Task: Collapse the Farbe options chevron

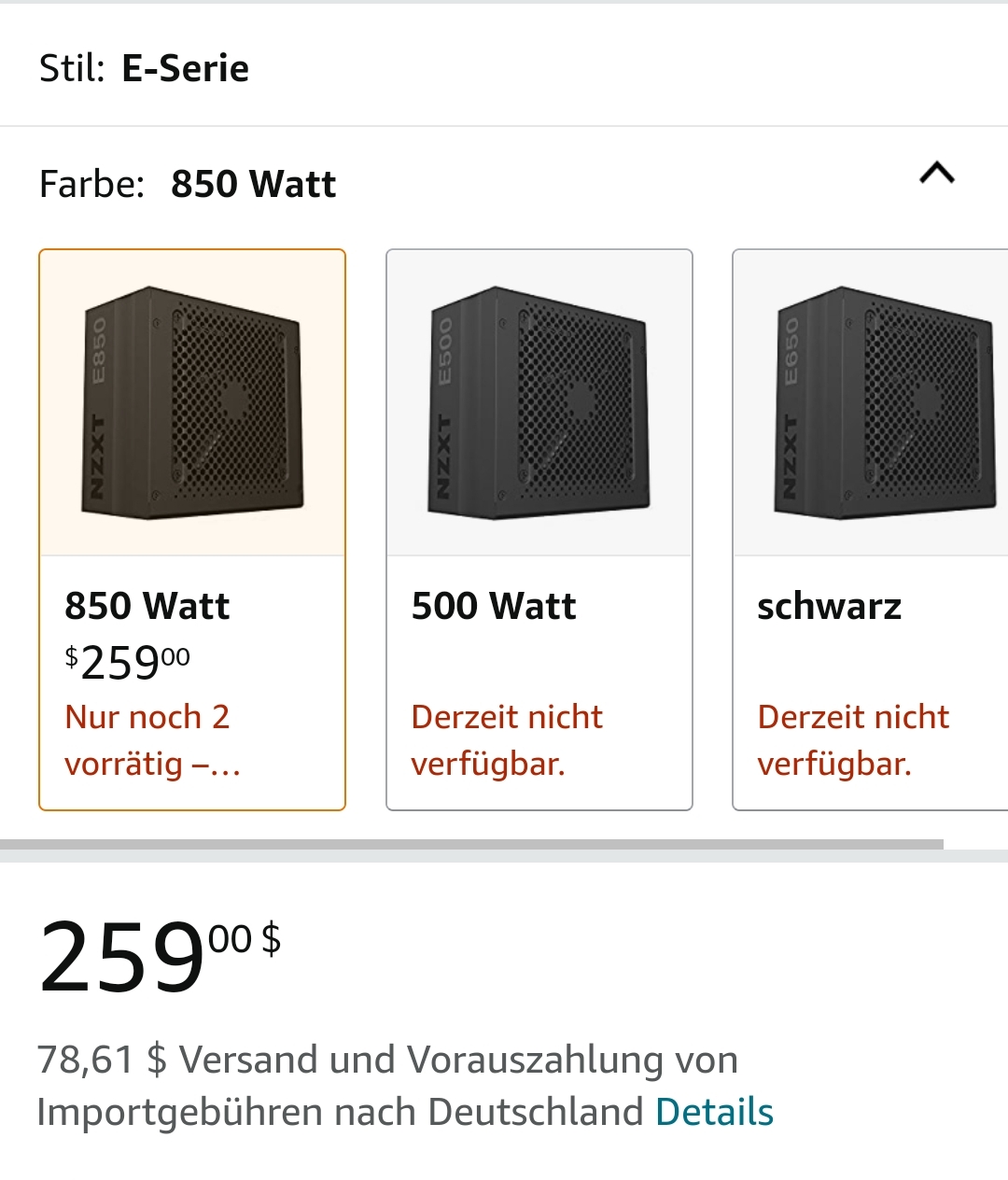Action: tap(936, 174)
